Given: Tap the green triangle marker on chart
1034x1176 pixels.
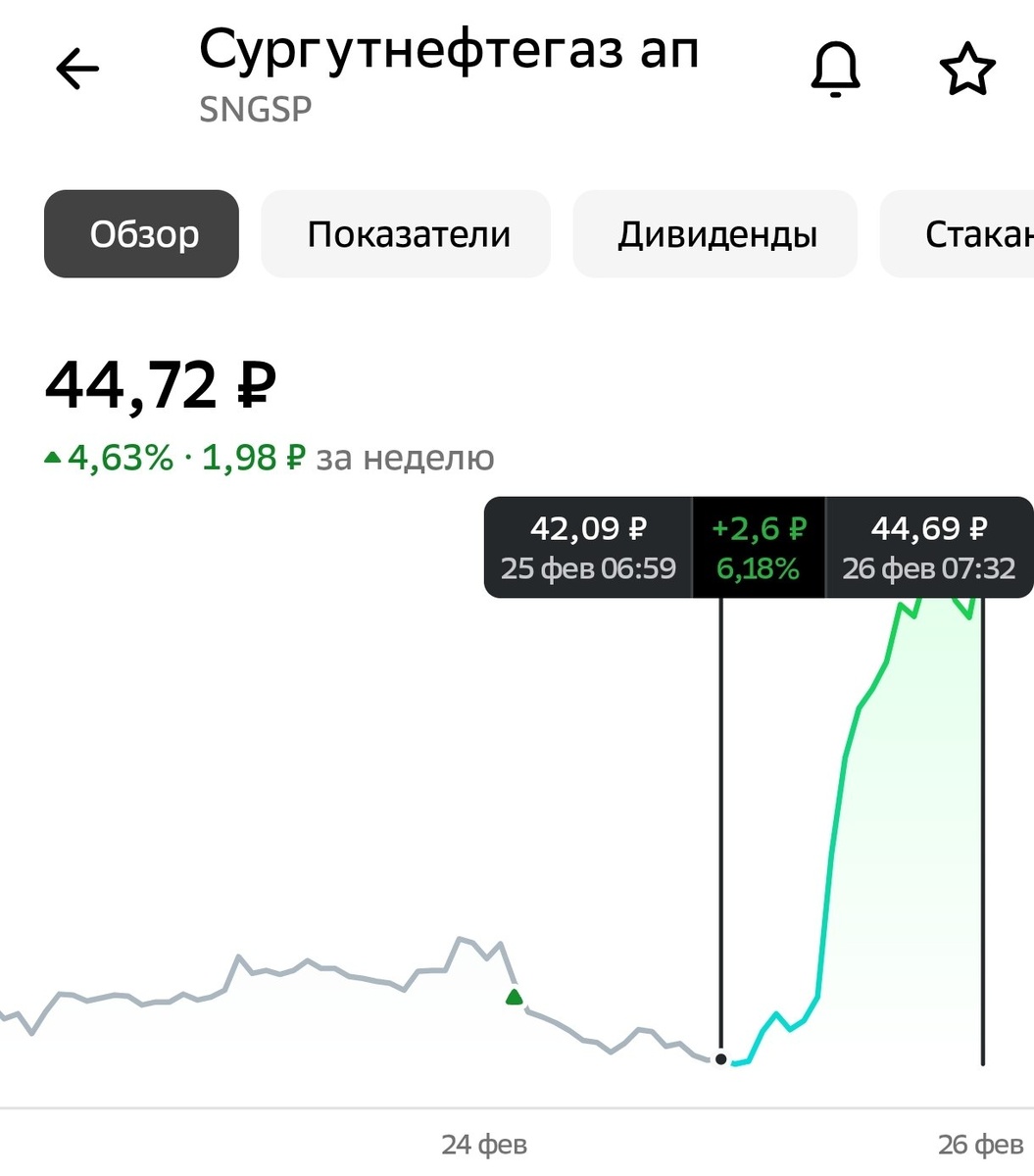Looking at the screenshot, I should 514,998.
